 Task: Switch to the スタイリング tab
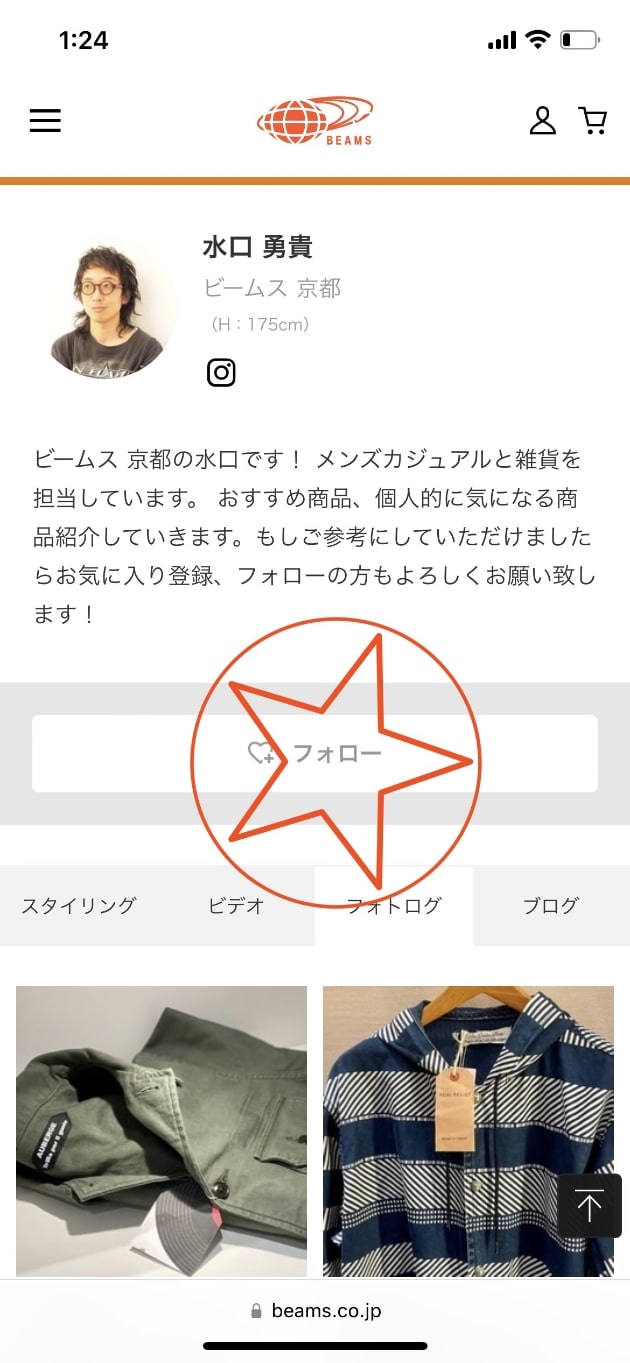pyautogui.click(x=79, y=906)
